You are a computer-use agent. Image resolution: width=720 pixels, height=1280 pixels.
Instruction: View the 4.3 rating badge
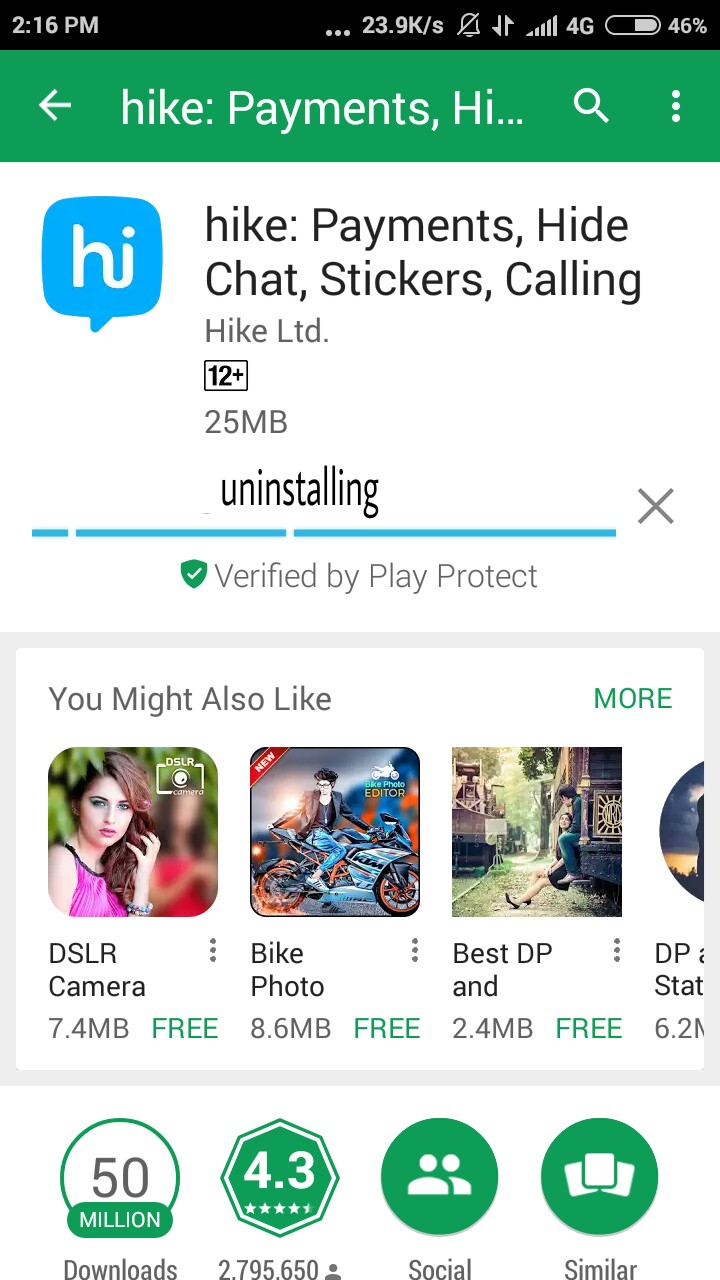(280, 1176)
